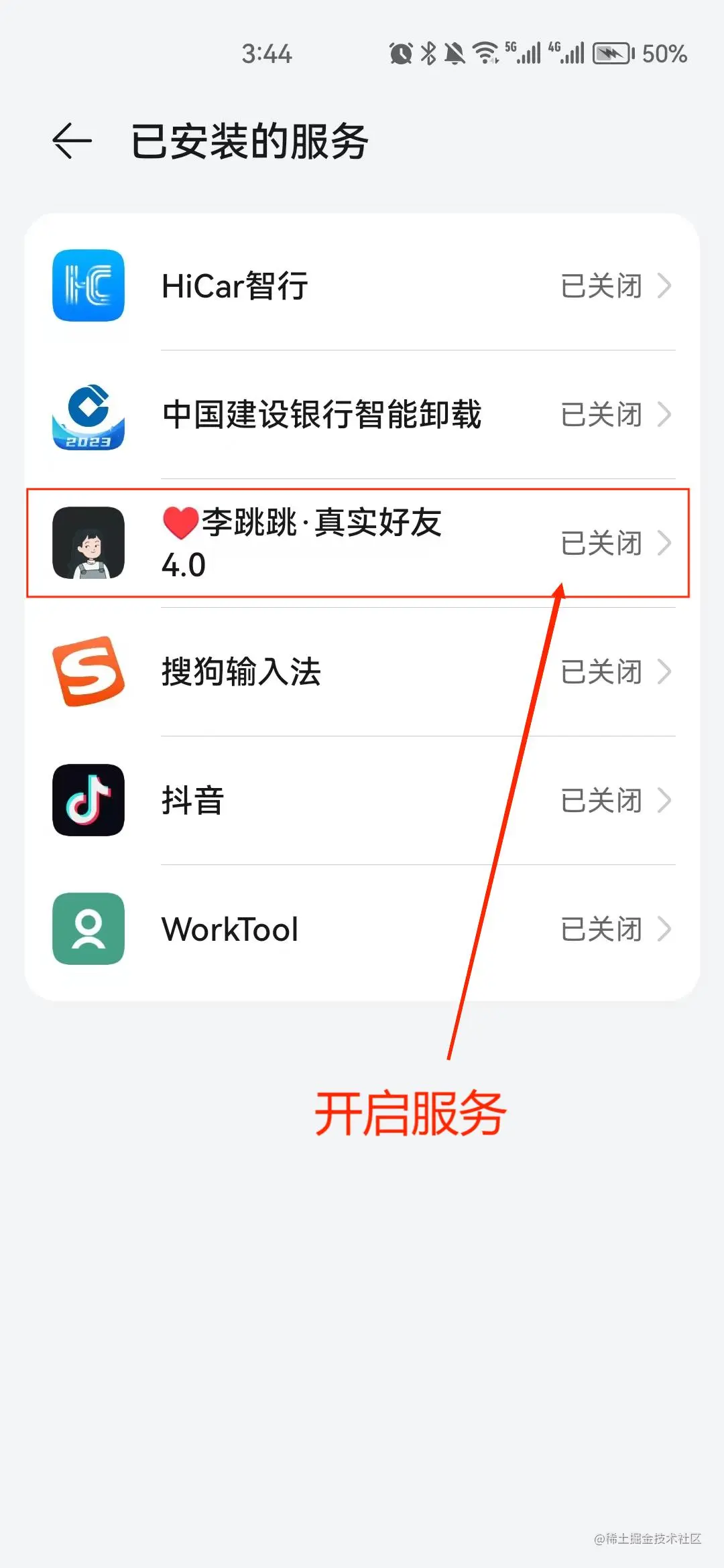Click the 已关闭 label next to 抖音
This screenshot has width=724, height=1568.
[602, 801]
